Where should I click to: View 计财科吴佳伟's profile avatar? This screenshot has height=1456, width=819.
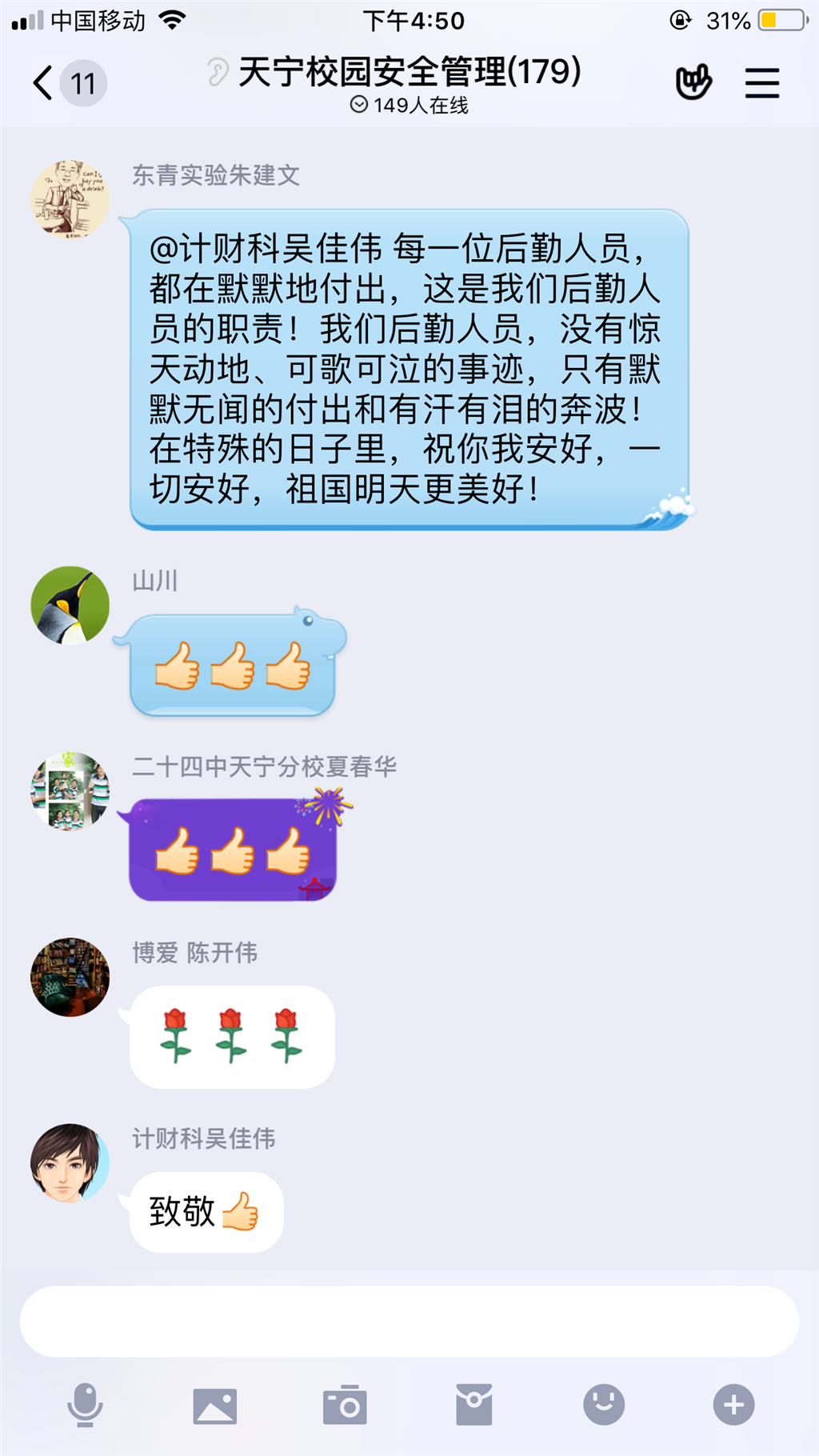point(70,1162)
